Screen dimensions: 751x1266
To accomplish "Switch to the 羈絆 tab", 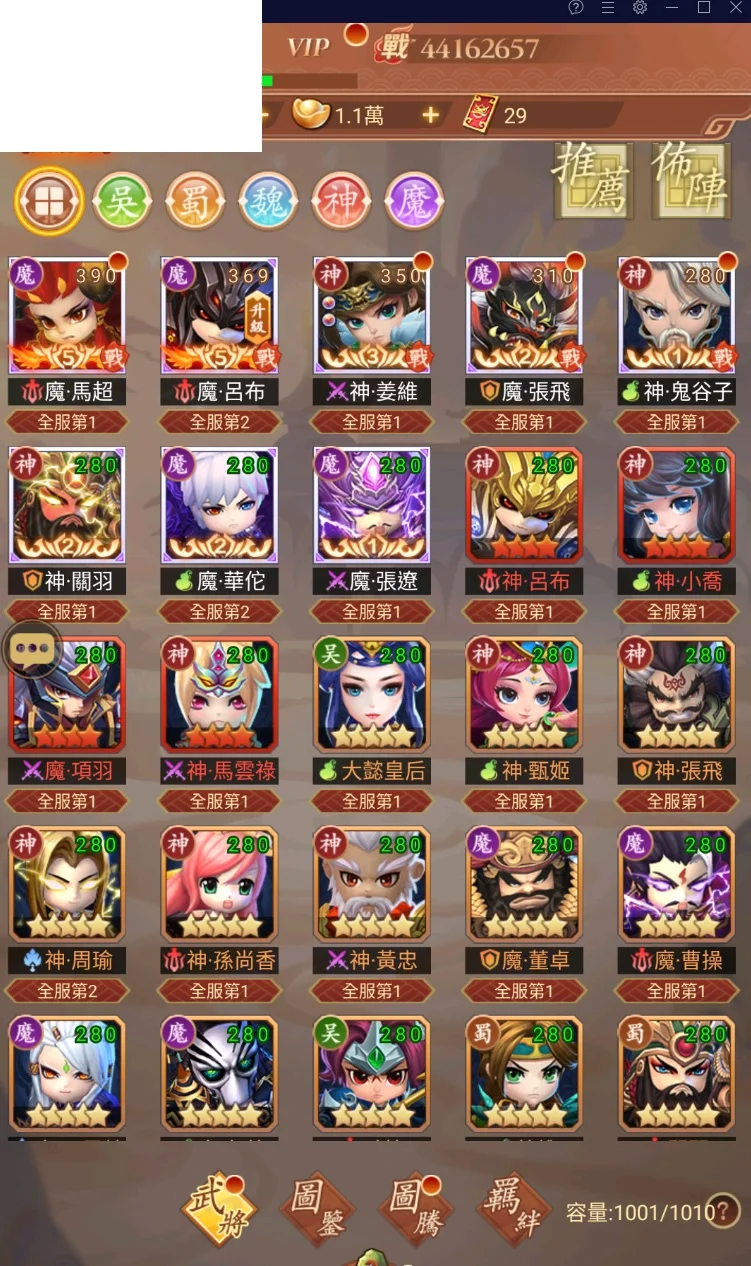I will pyautogui.click(x=513, y=1208).
